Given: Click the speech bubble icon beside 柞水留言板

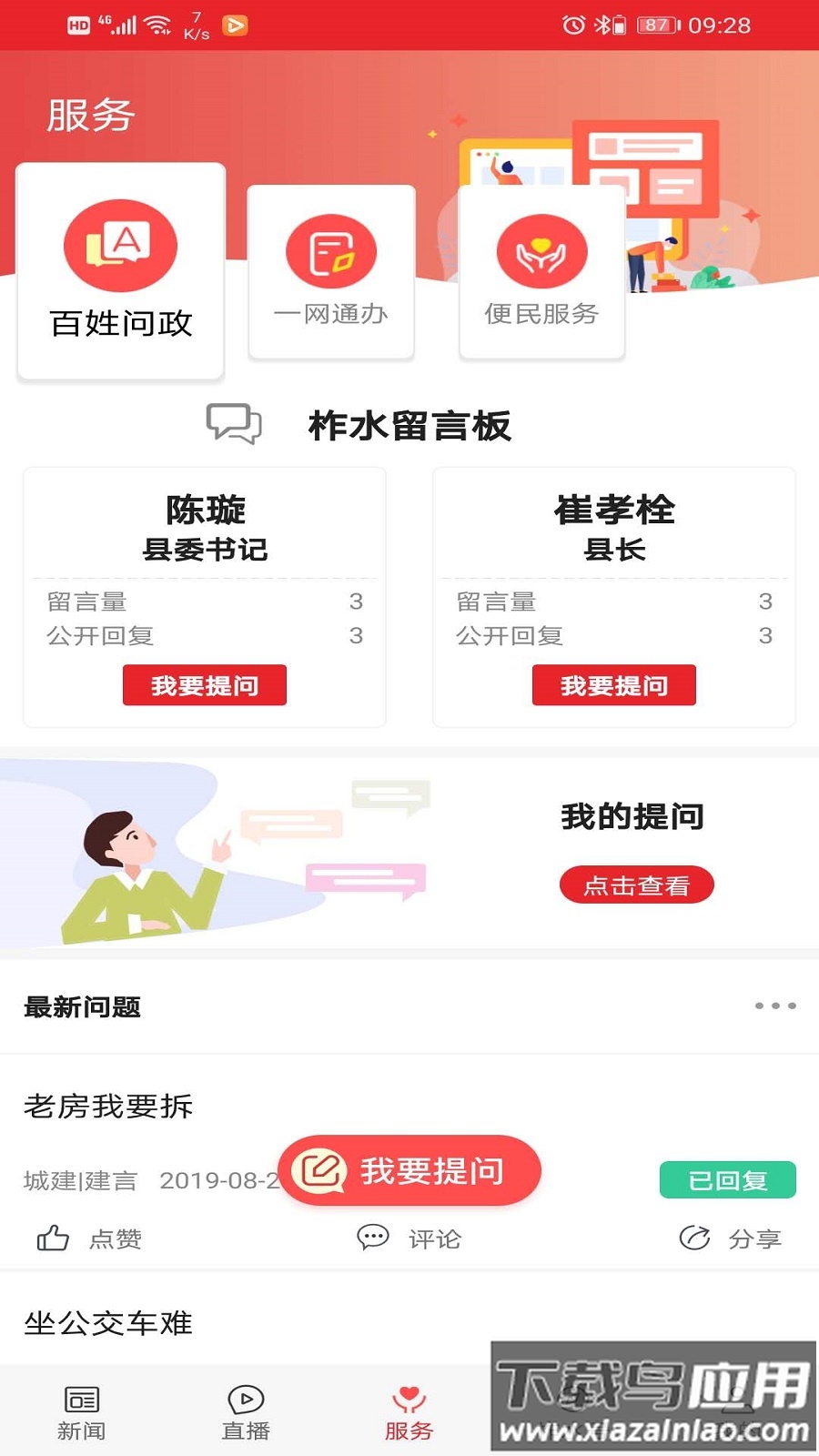Looking at the screenshot, I should pos(235,424).
